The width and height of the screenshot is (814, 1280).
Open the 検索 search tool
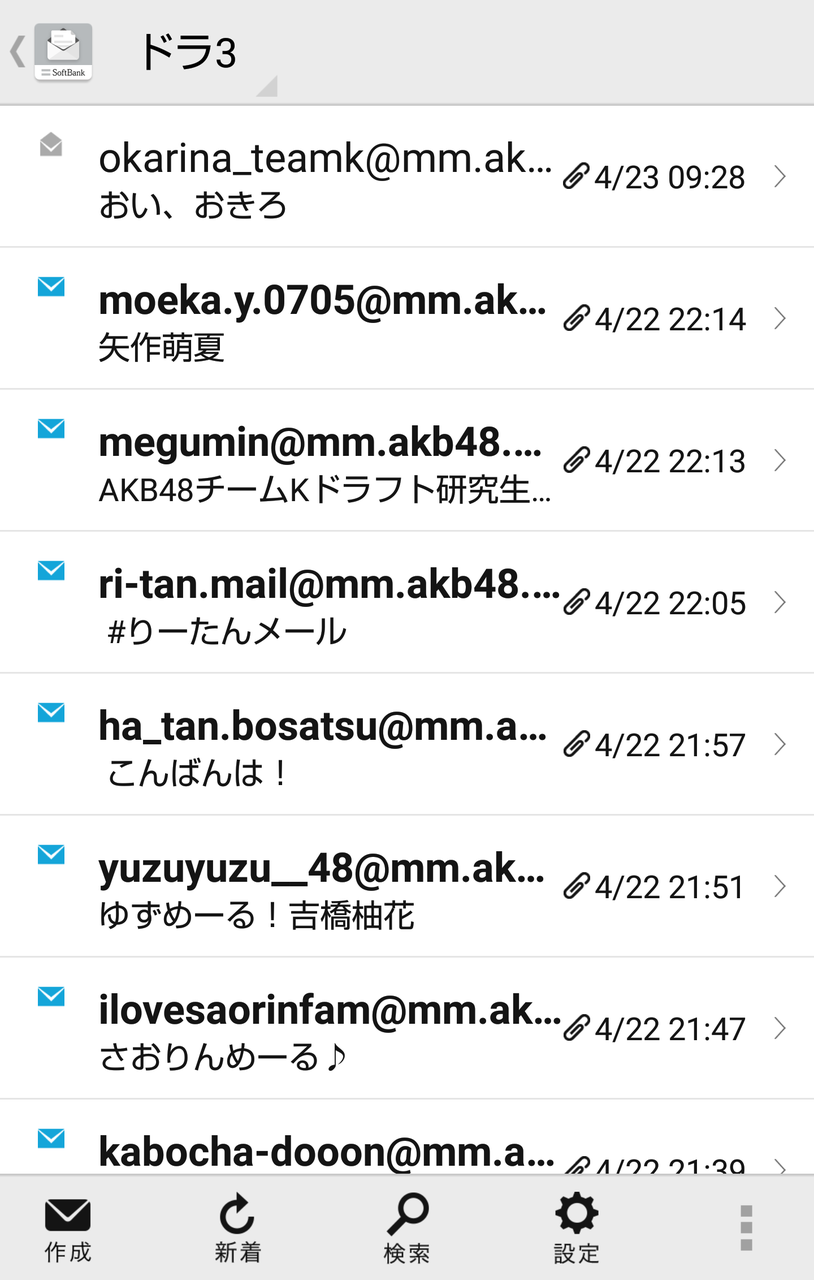click(407, 1229)
